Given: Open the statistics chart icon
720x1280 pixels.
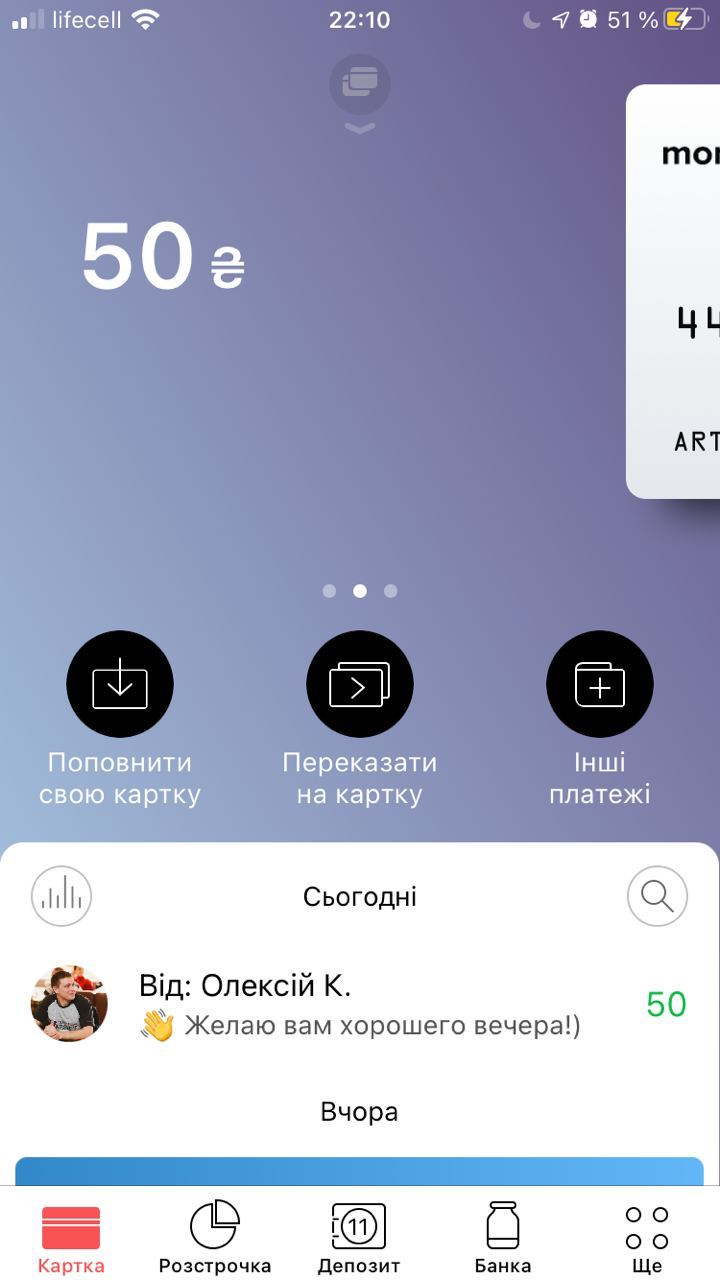Looking at the screenshot, I should click(x=62, y=895).
